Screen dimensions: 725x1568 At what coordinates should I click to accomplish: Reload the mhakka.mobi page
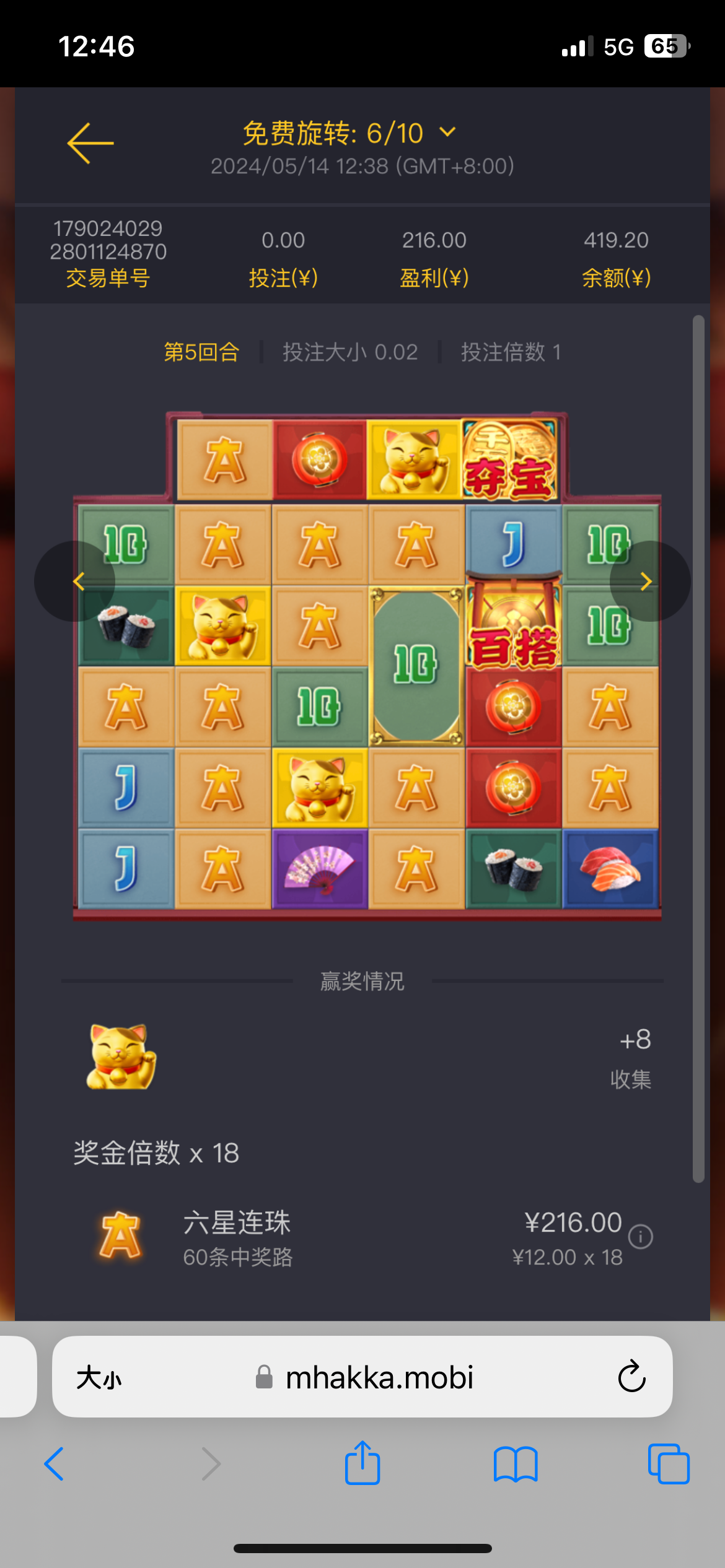tap(631, 1377)
